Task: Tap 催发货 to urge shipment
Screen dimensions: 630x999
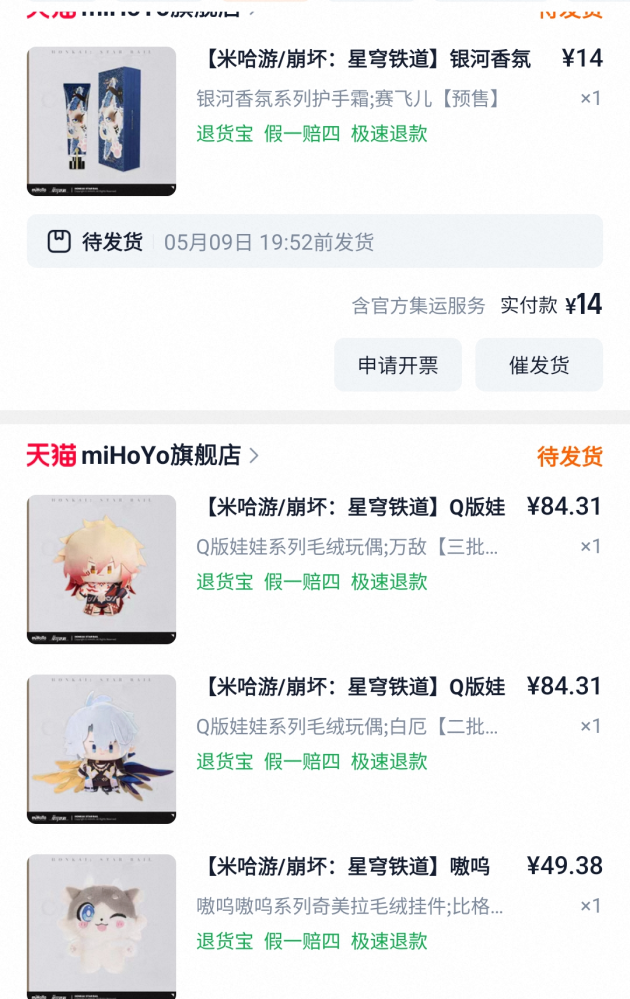Action: pos(539,365)
